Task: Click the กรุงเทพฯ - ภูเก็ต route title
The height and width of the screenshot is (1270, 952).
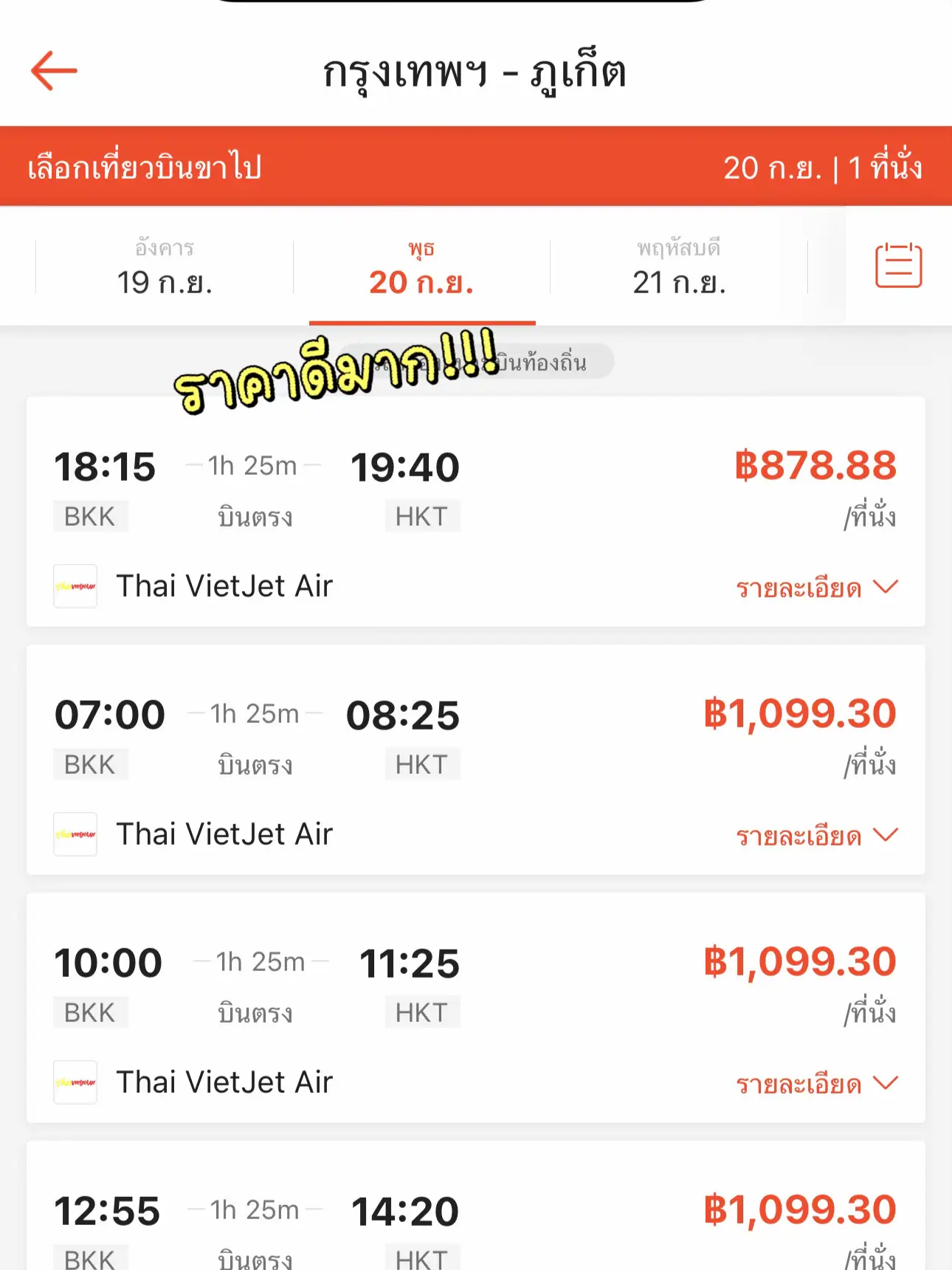Action: click(x=476, y=72)
